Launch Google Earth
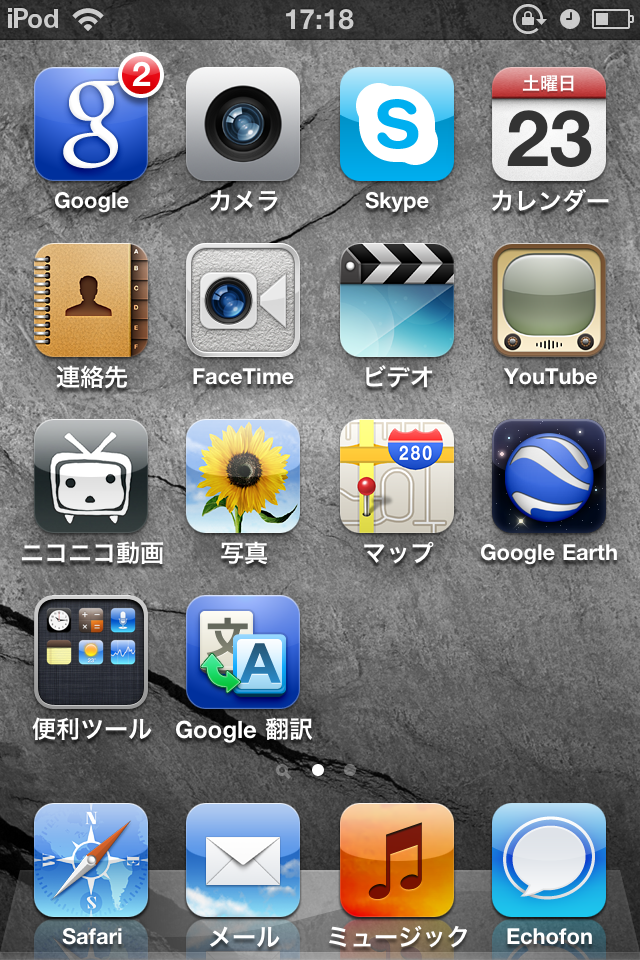The height and width of the screenshot is (960, 640). click(x=548, y=477)
